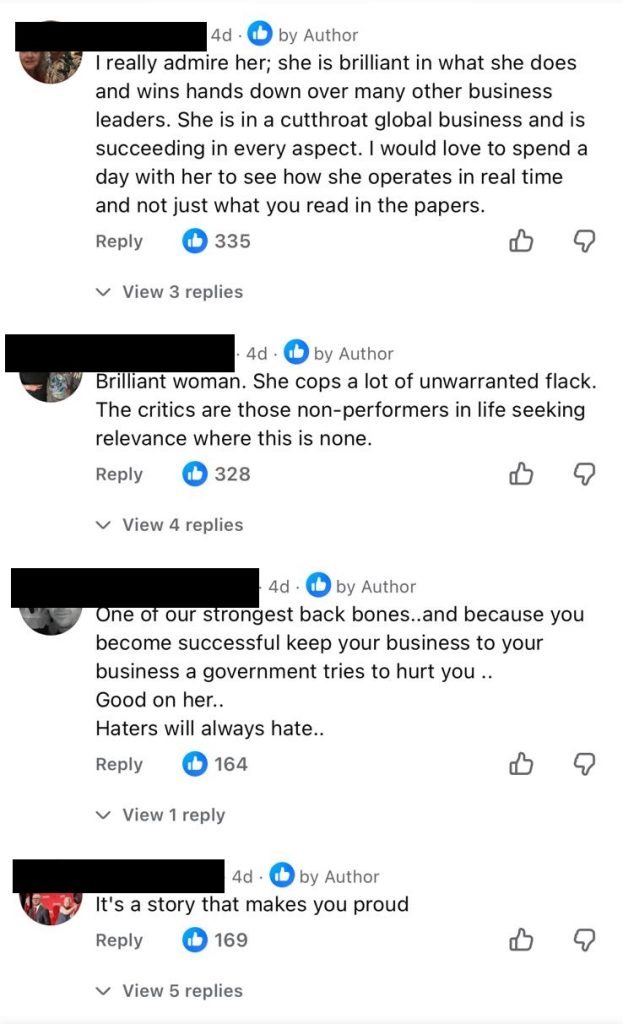The height and width of the screenshot is (1024, 623).
Task: Like the 'strongest back bones' comment
Action: pos(521,764)
